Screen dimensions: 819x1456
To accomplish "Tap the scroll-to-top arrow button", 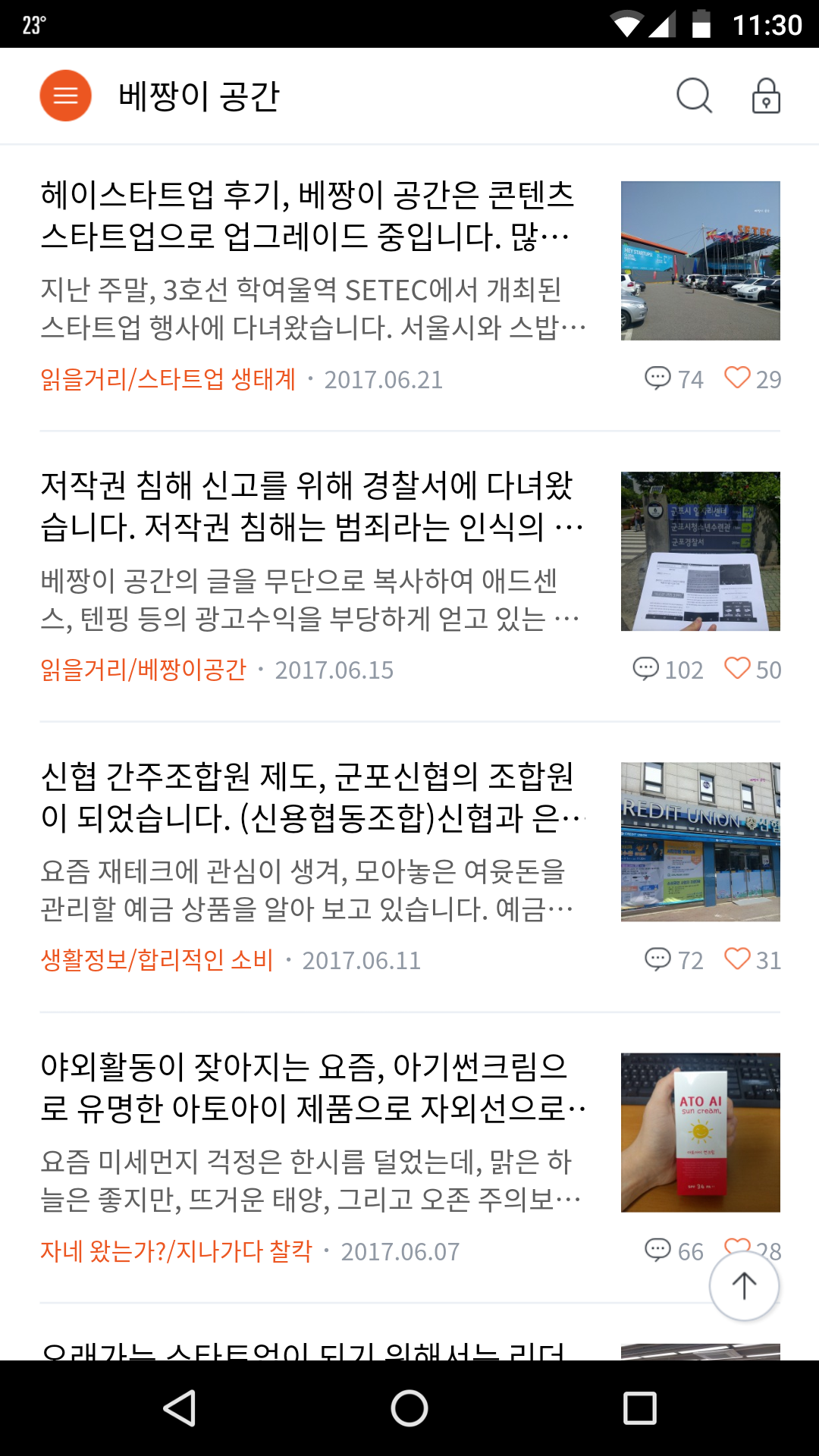I will pos(744,1286).
